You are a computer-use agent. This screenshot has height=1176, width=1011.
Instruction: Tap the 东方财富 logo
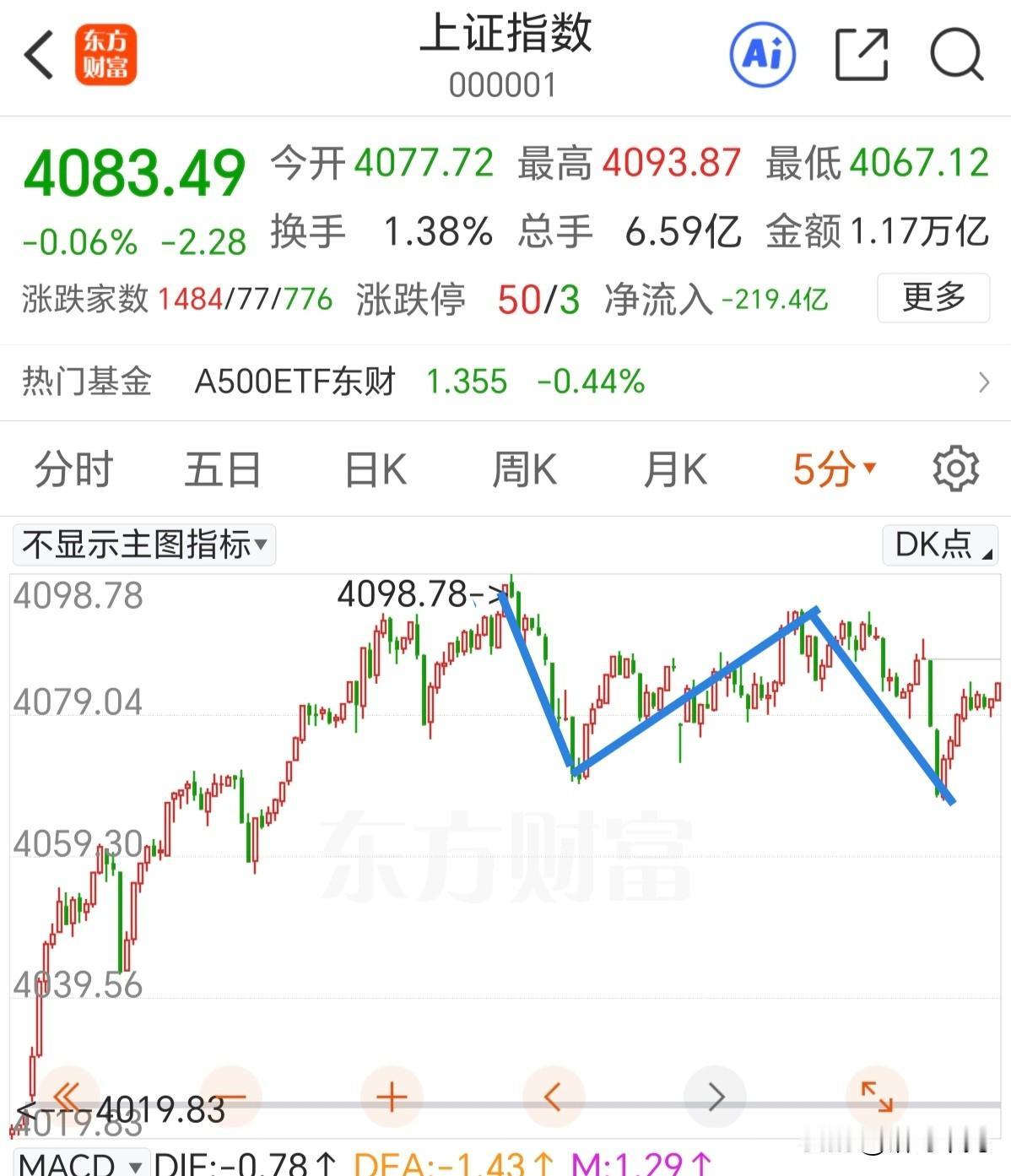point(108,54)
